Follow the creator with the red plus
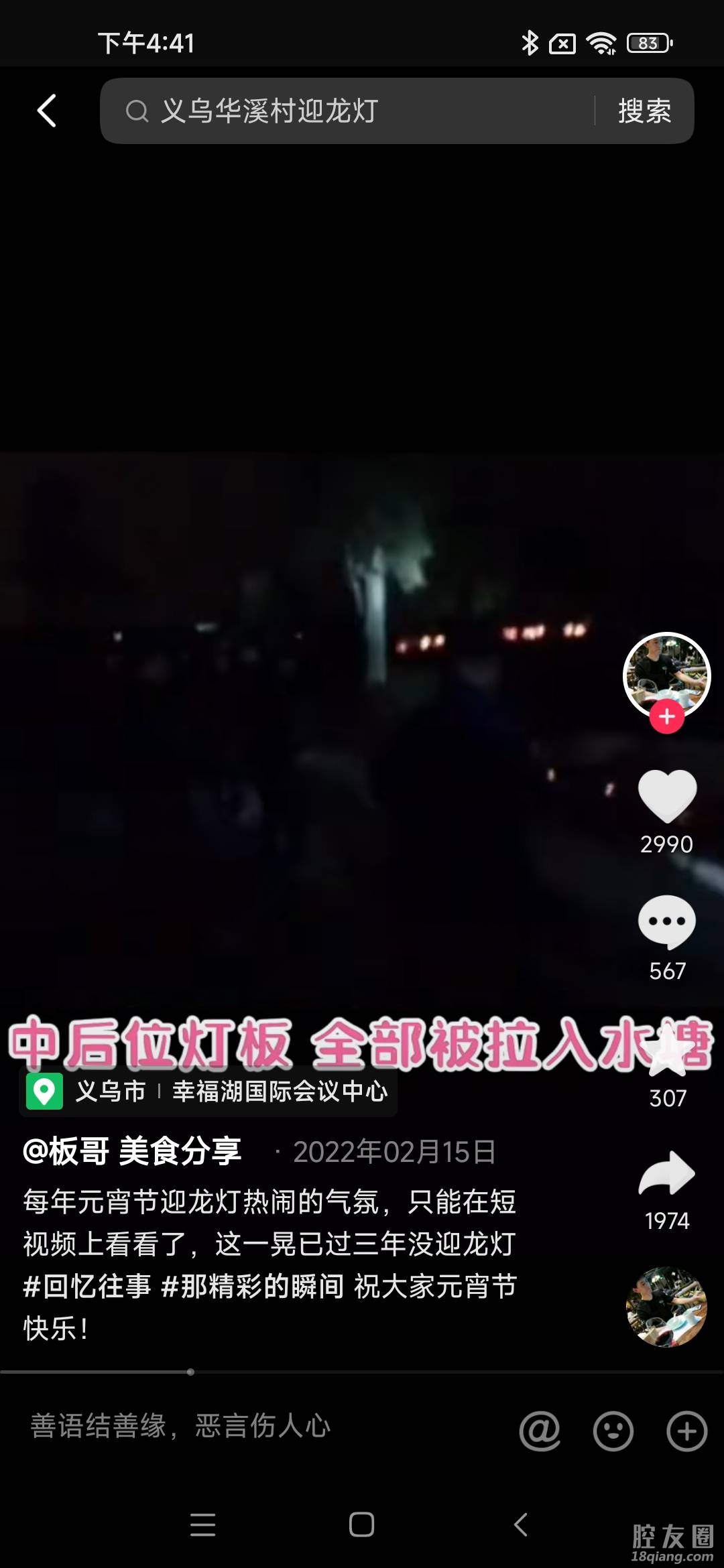The image size is (724, 1568). (x=666, y=717)
